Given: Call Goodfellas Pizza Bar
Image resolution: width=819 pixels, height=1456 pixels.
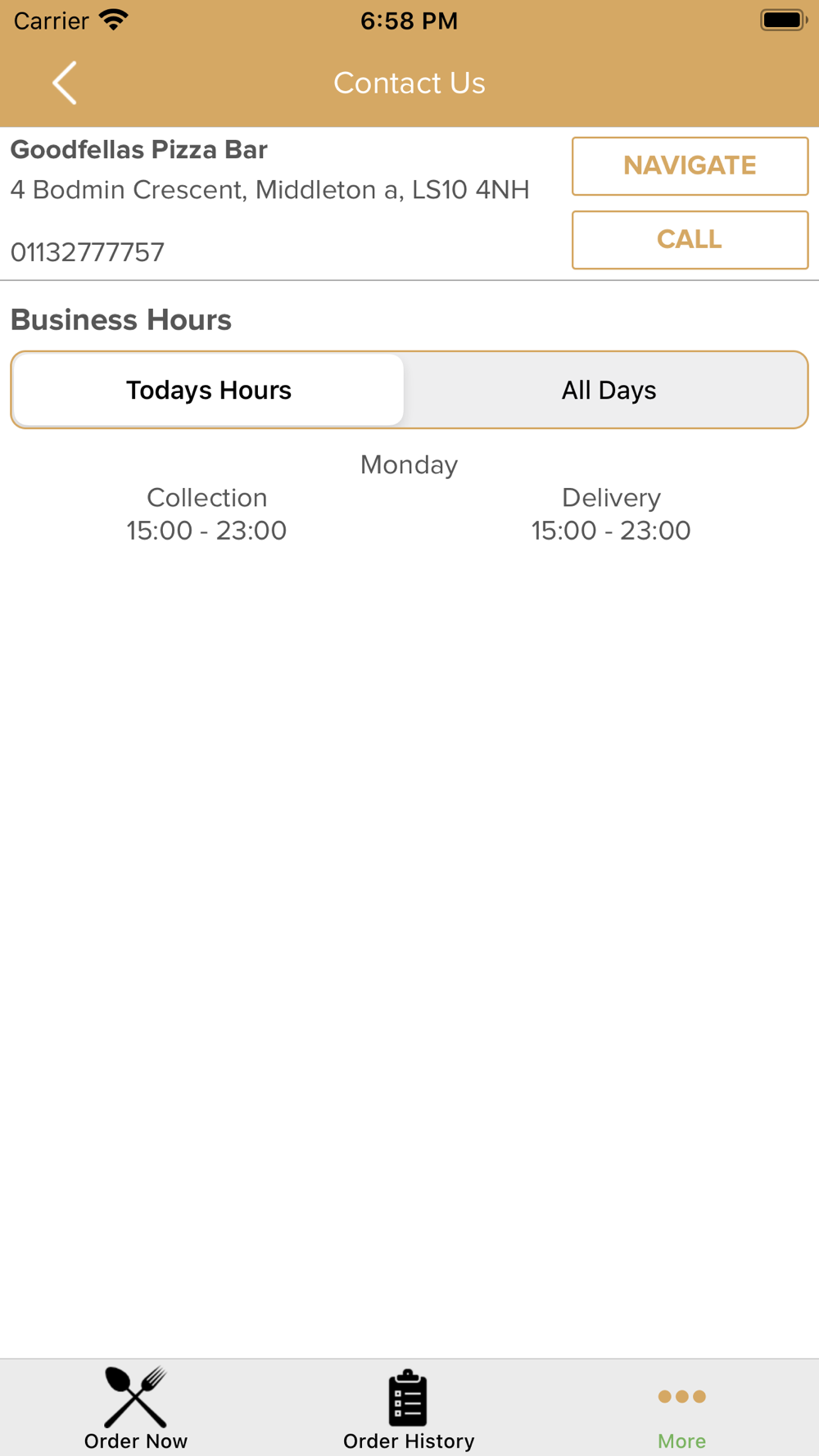Looking at the screenshot, I should [690, 240].
